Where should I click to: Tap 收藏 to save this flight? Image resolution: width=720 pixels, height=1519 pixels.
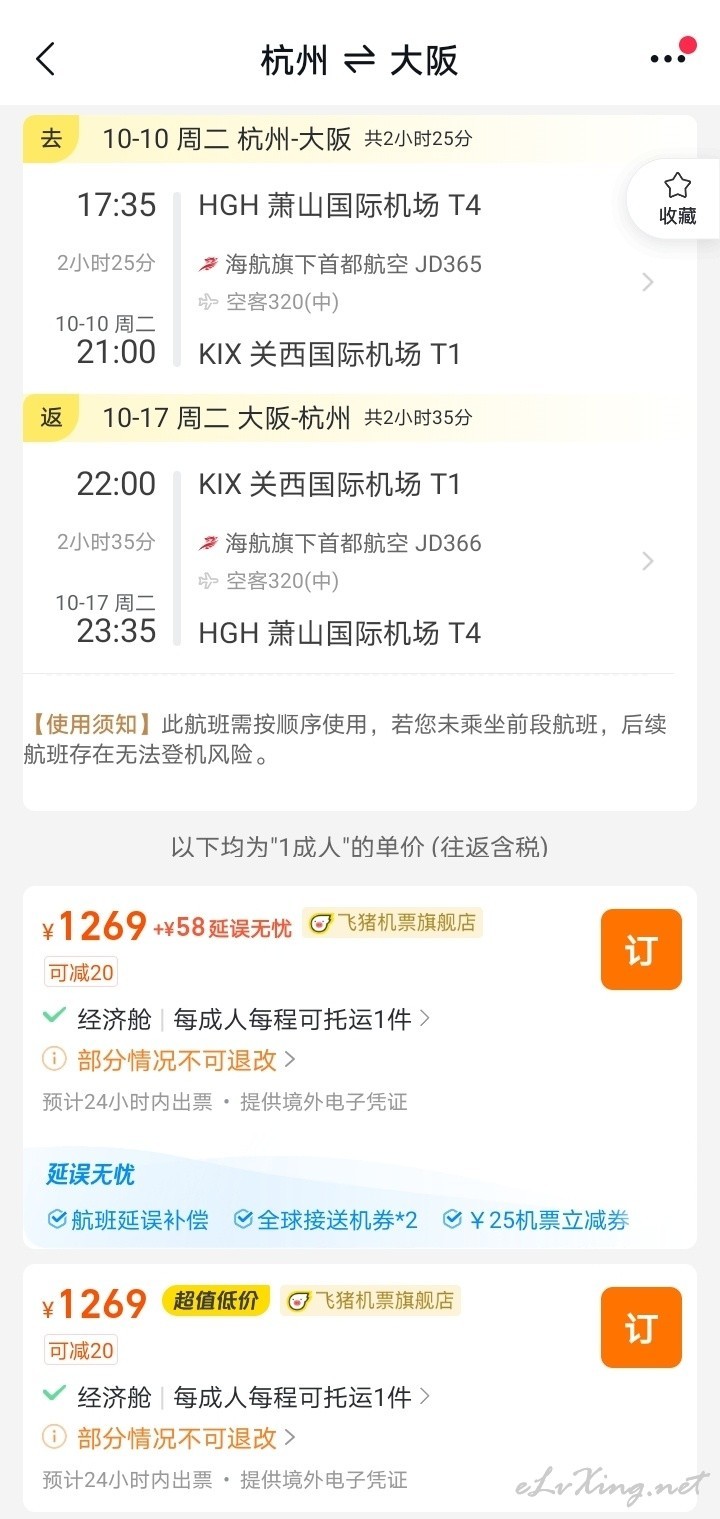pos(677,199)
